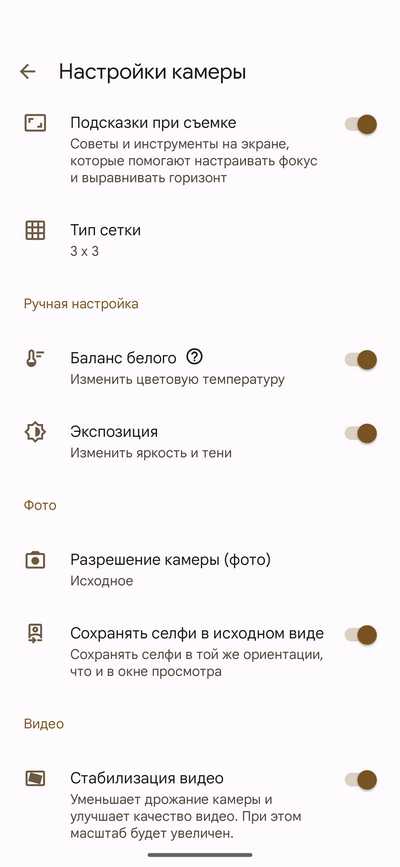Viewport: 400px width, 867px height.
Task: Open Разрешение камеры (фото)
Action: [x=200, y=570]
